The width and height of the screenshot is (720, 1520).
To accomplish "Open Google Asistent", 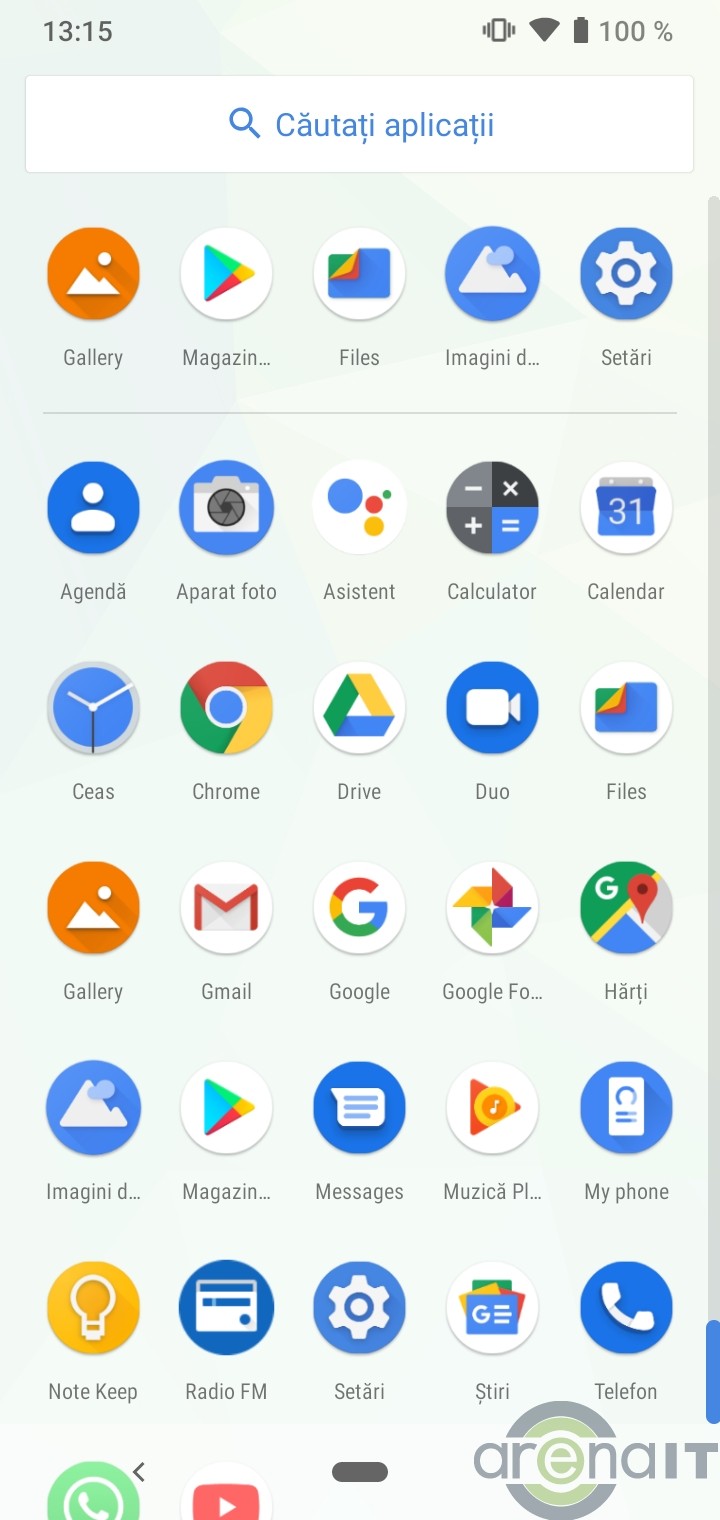I will point(359,507).
